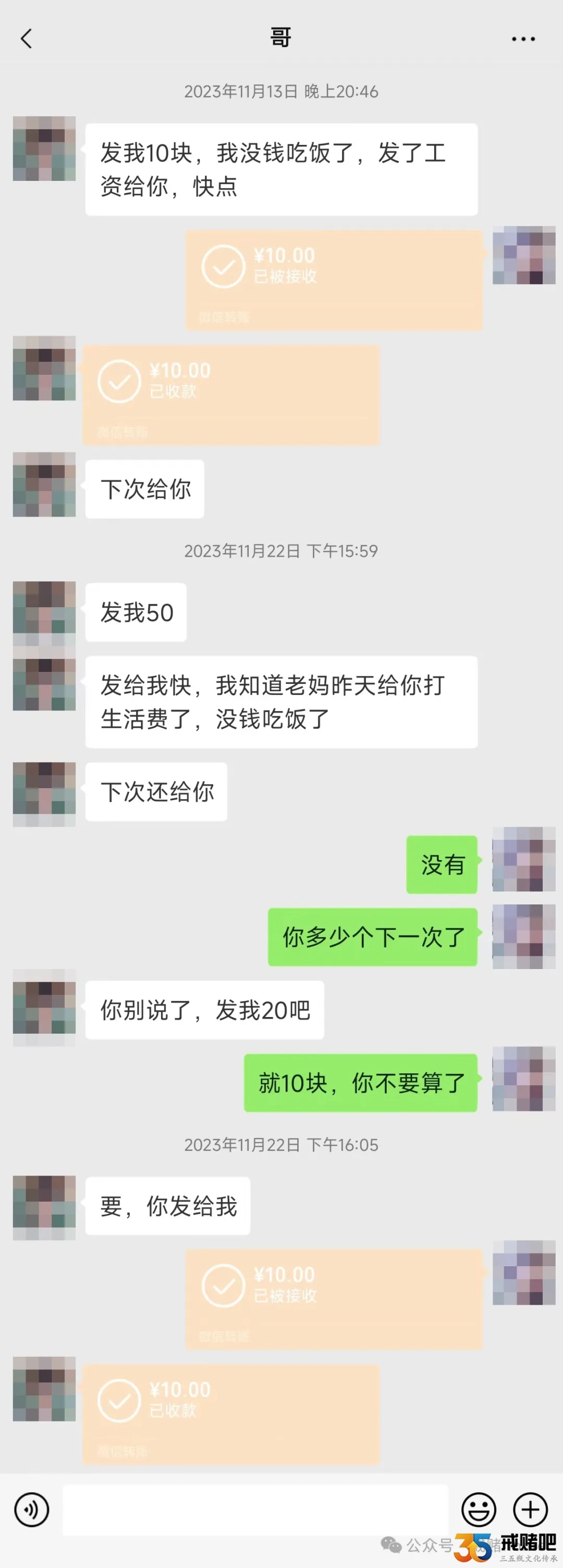Open ¥10.00 已被接收 transfer from November 13
The image size is (563, 1568).
(334, 280)
